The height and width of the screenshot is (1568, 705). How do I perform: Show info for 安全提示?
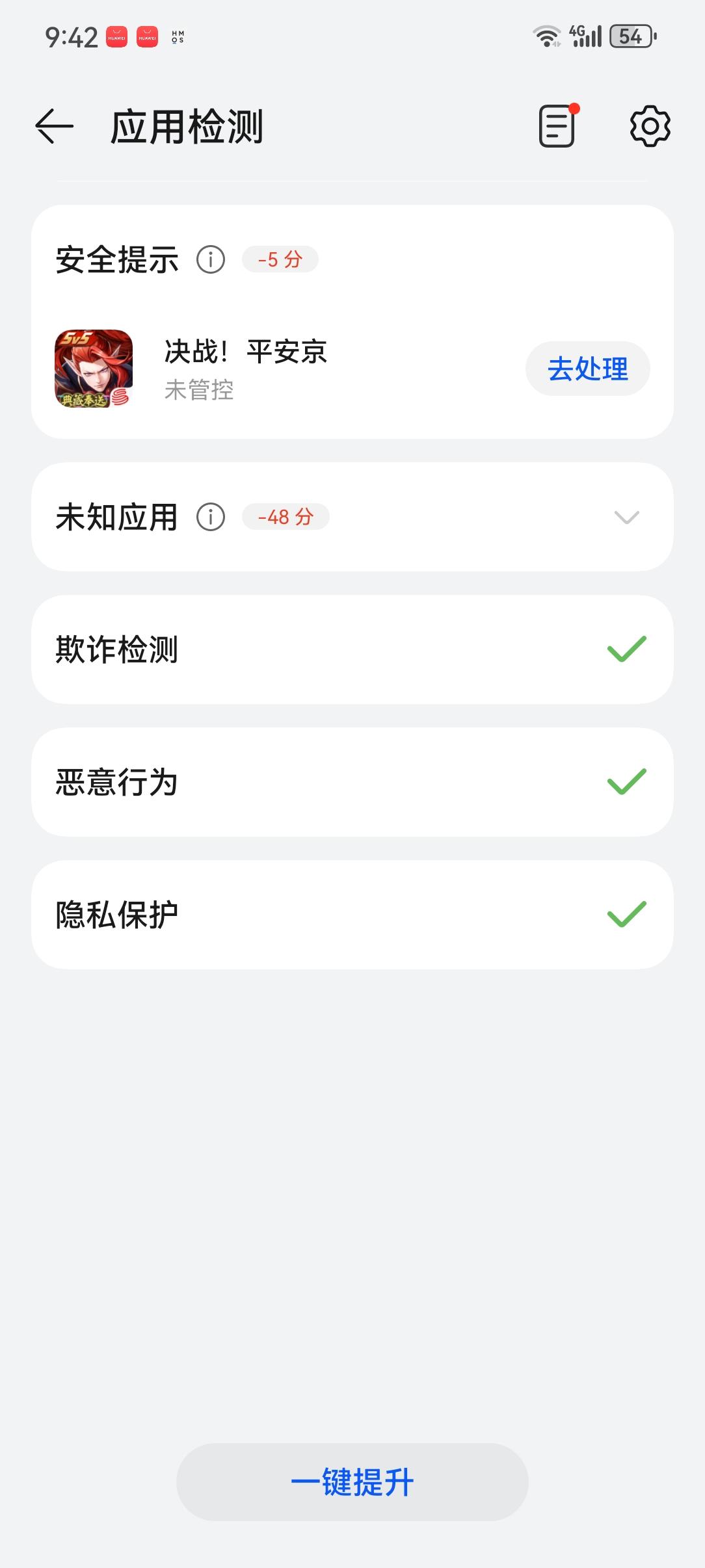211,260
